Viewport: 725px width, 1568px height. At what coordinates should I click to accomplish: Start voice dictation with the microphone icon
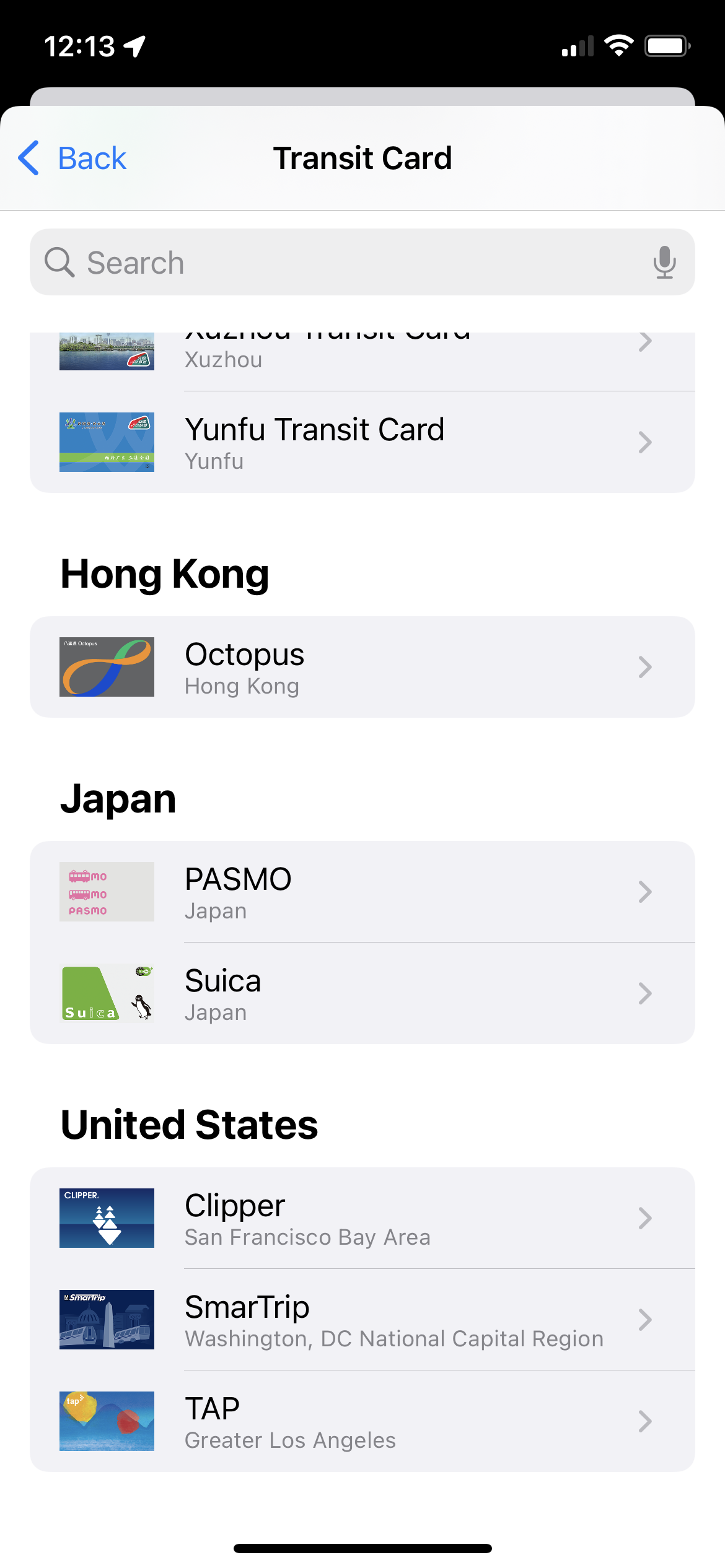click(664, 263)
